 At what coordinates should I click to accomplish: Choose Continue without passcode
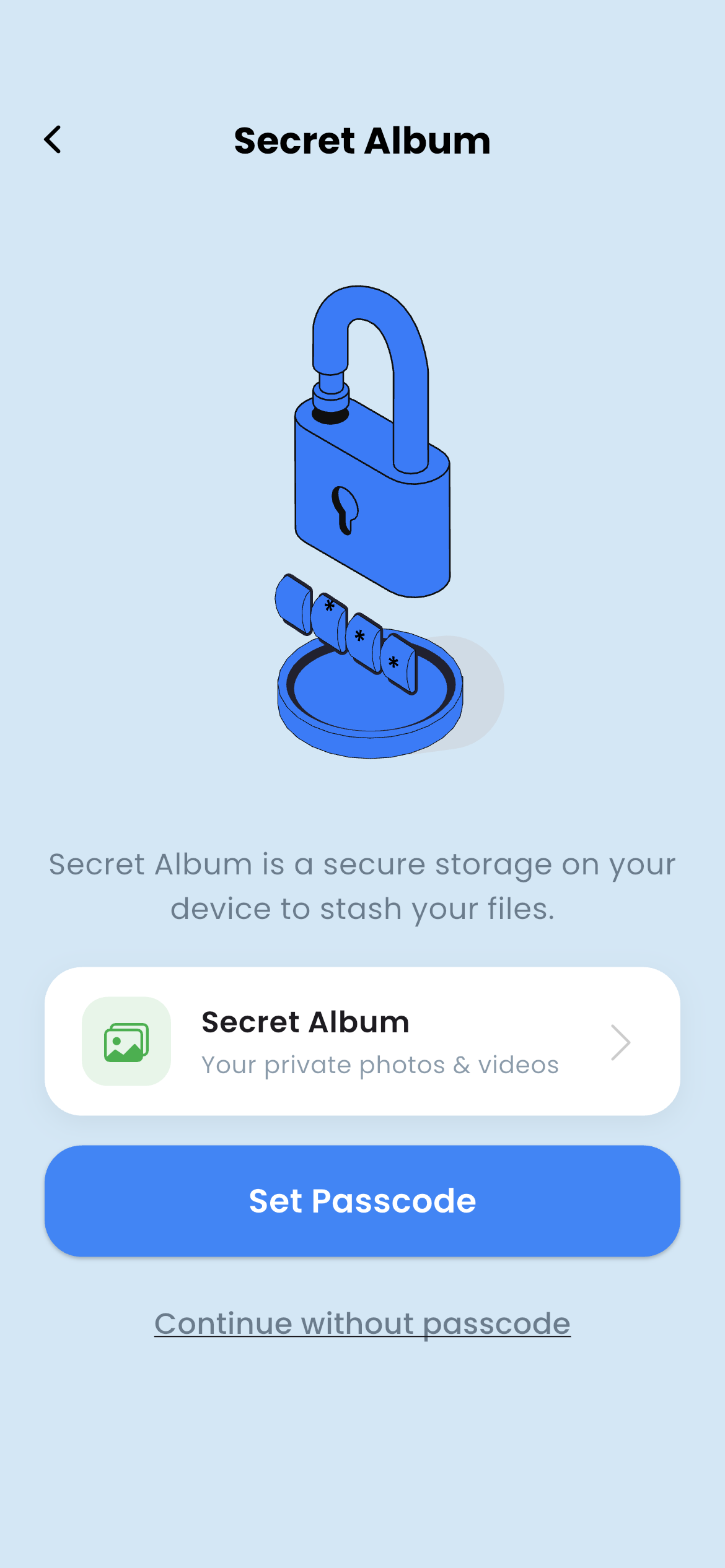pyautogui.click(x=362, y=1324)
